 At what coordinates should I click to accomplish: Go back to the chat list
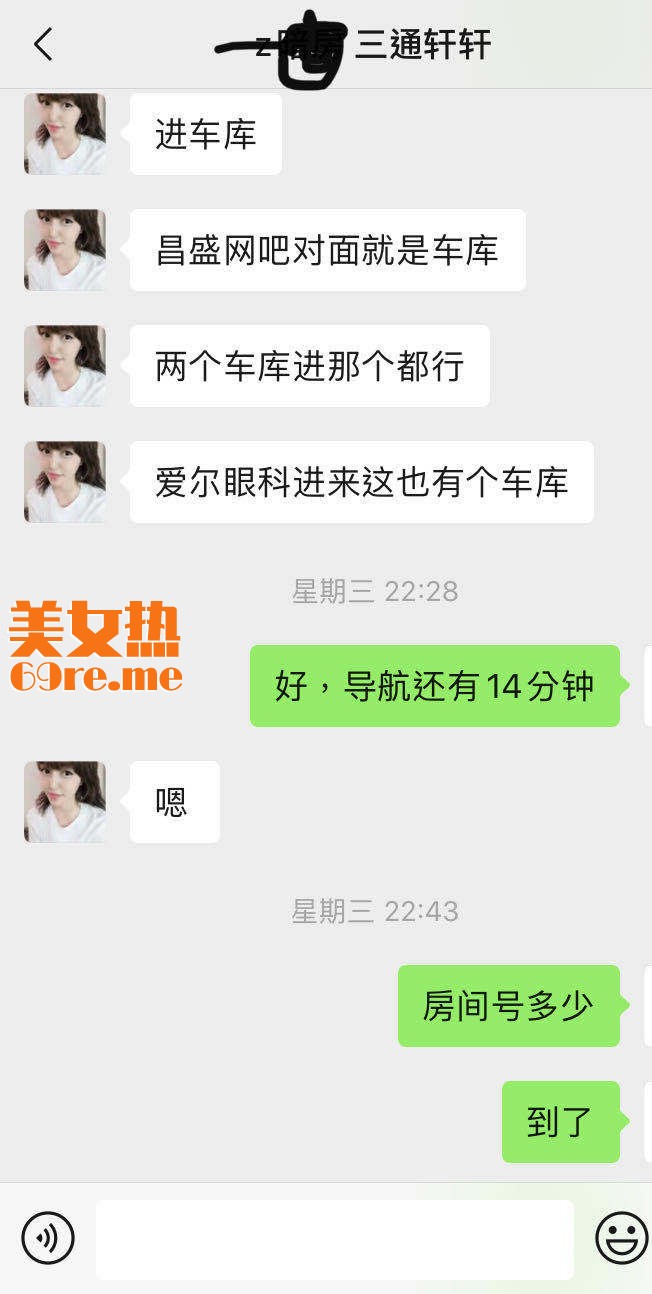tap(43, 45)
